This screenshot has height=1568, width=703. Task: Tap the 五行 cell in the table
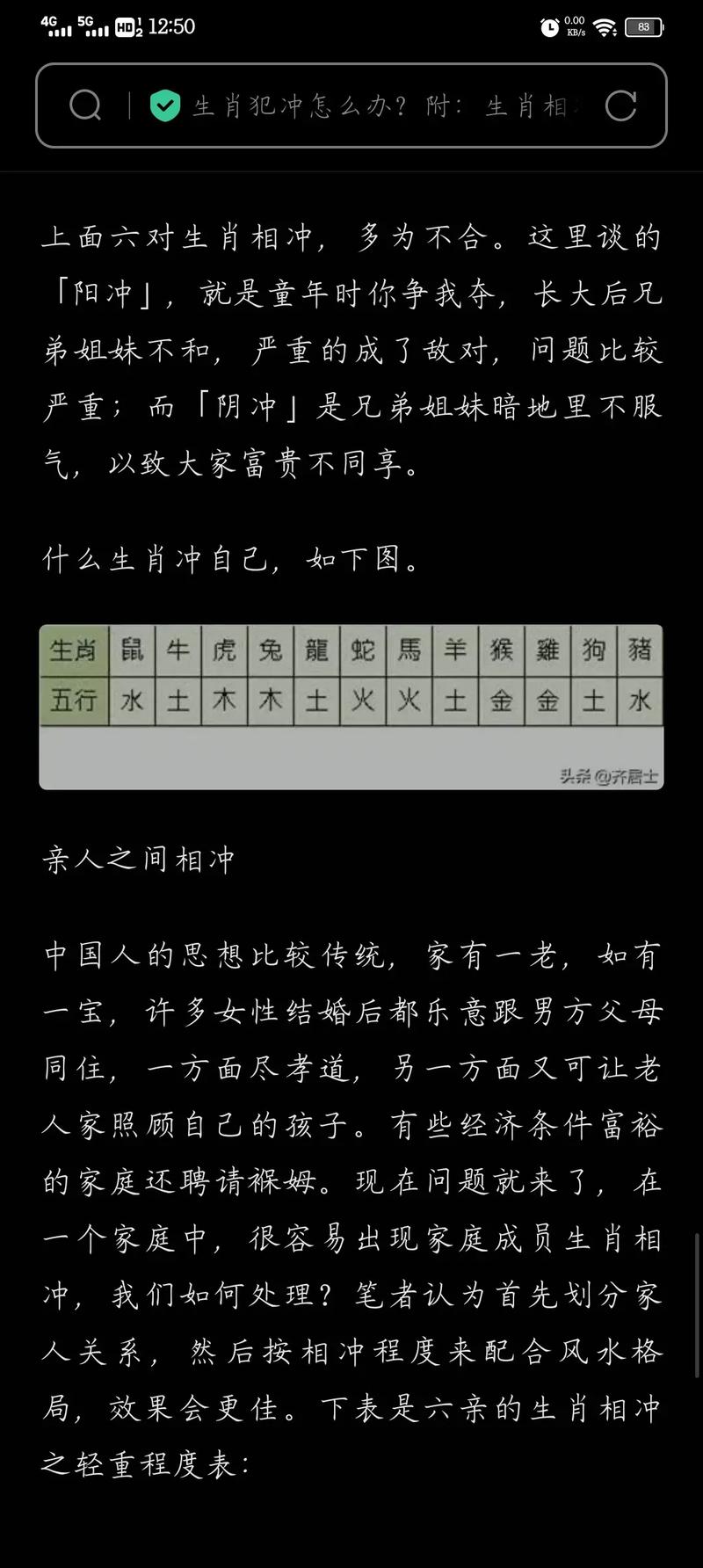[73, 700]
